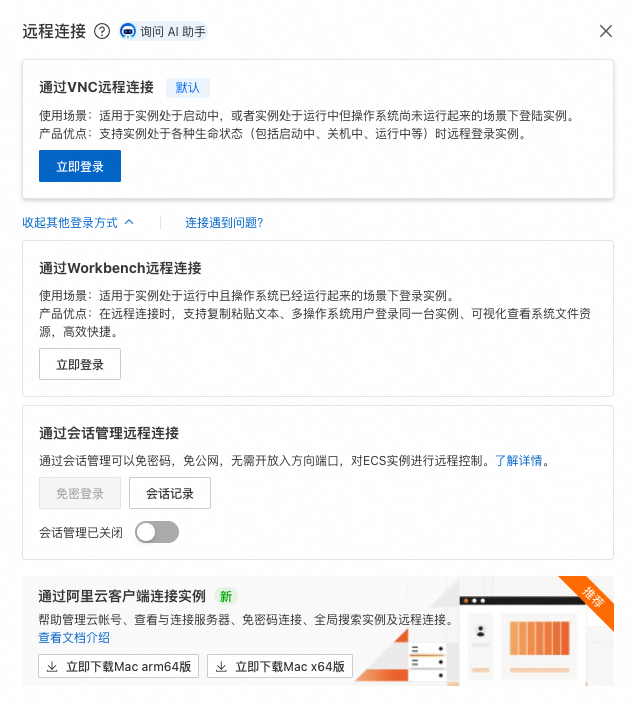Viewport: 632px width, 704px height.
Task: Download the Mac x64 client
Action: (x=280, y=666)
